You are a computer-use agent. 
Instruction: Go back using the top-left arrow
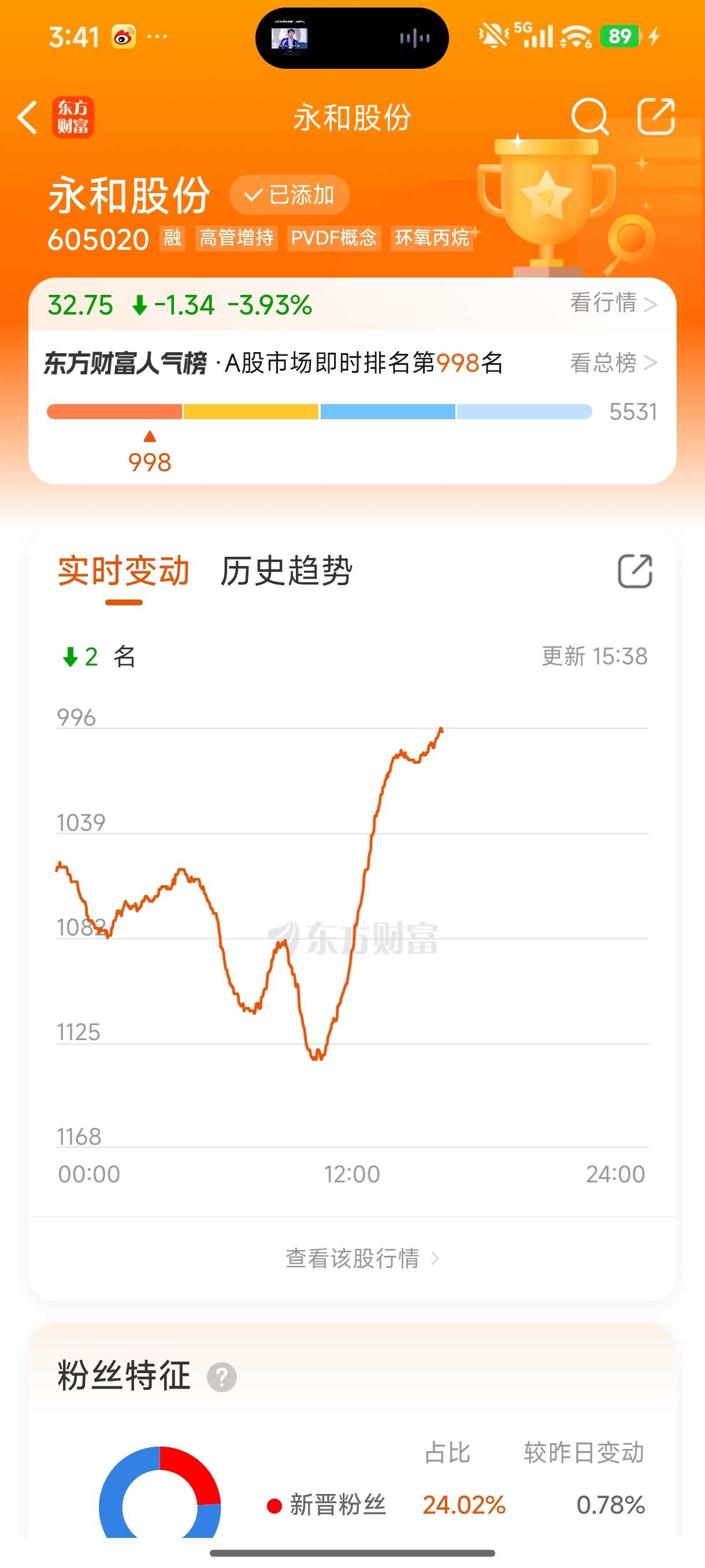27,117
